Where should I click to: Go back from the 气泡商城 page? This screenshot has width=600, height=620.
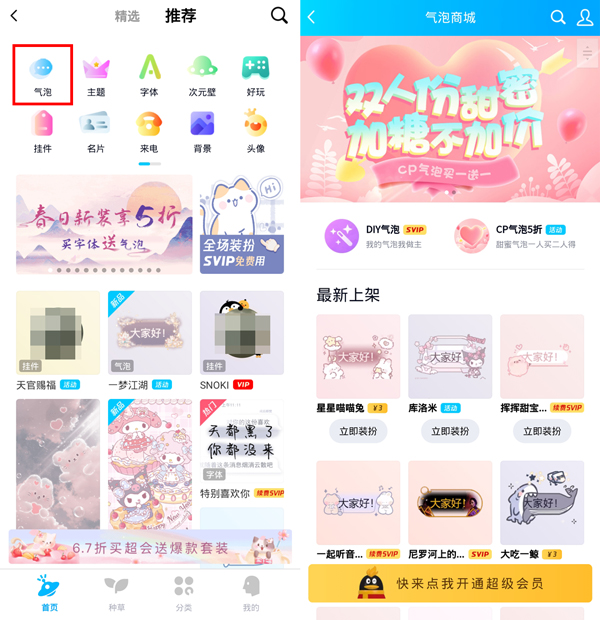click(x=312, y=17)
